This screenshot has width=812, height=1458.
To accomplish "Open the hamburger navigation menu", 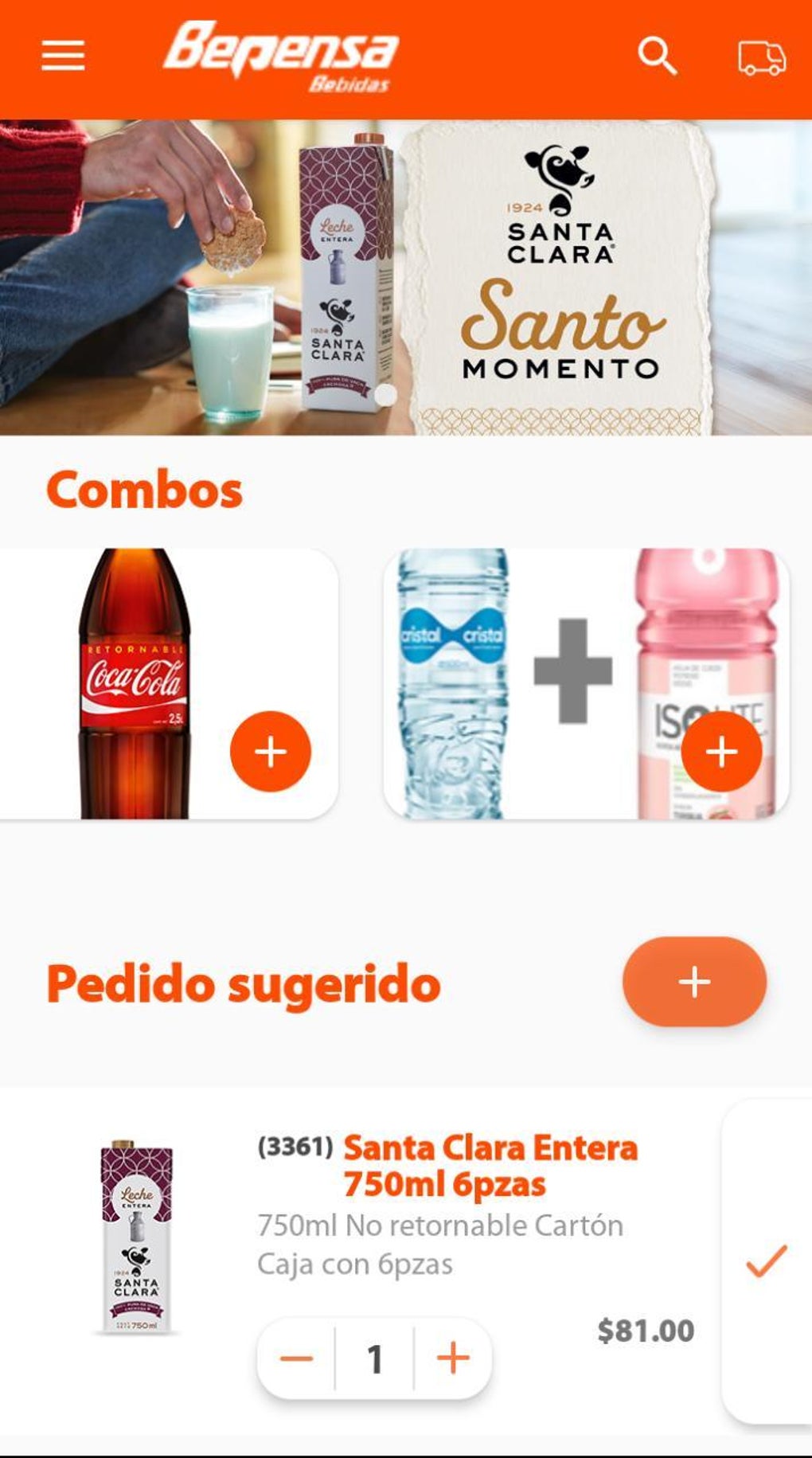I will pos(64,56).
